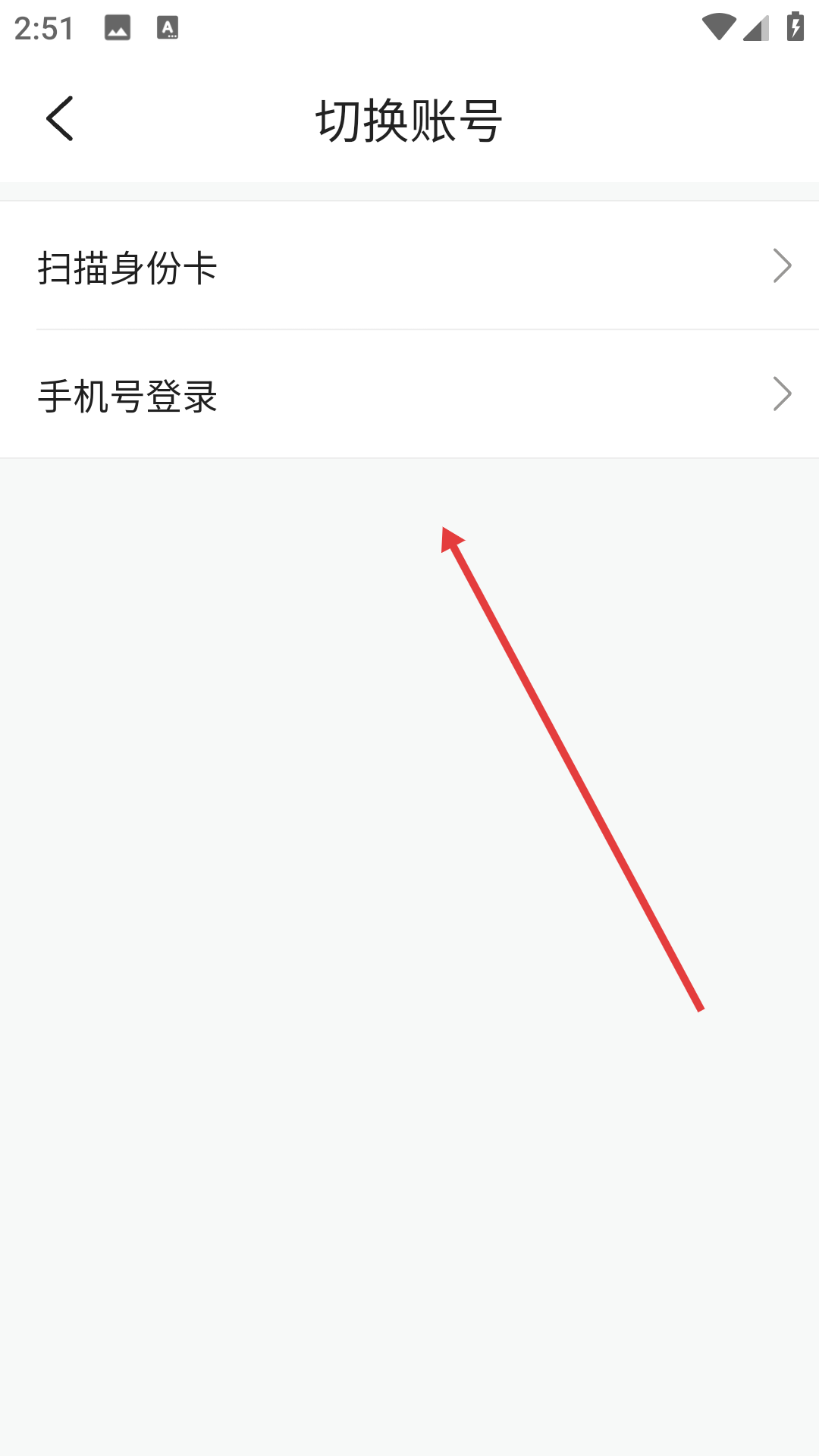Open 手机号登录 option
Screen dimensions: 819x1456
tap(409, 394)
